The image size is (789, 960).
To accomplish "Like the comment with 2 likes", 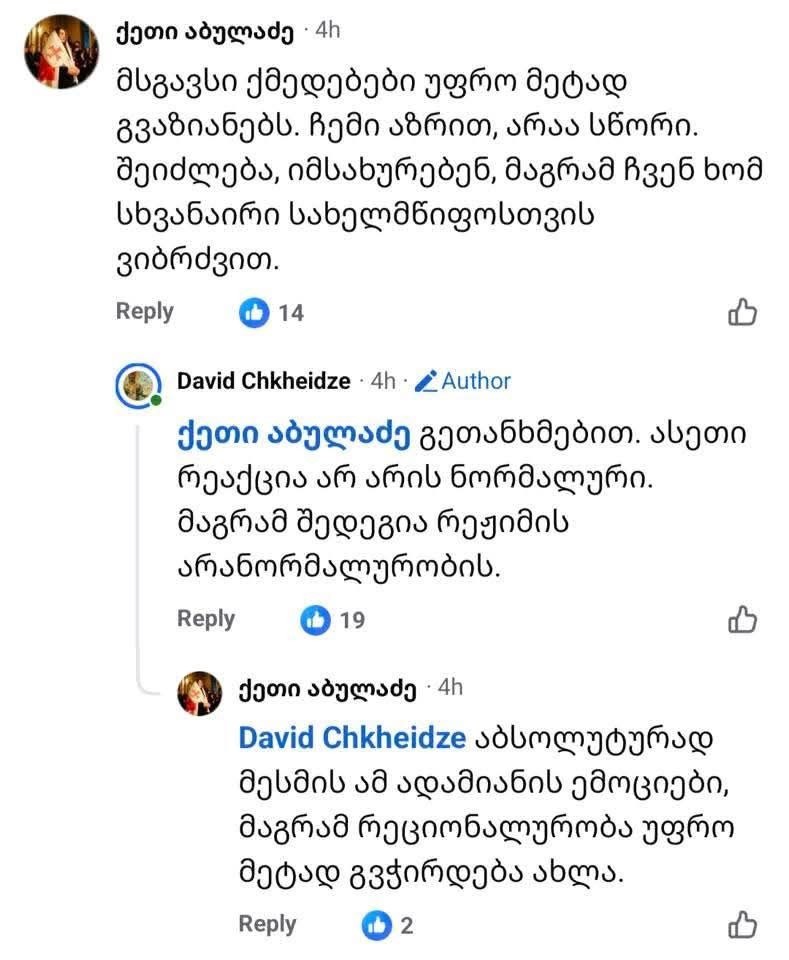I will click(x=742, y=925).
